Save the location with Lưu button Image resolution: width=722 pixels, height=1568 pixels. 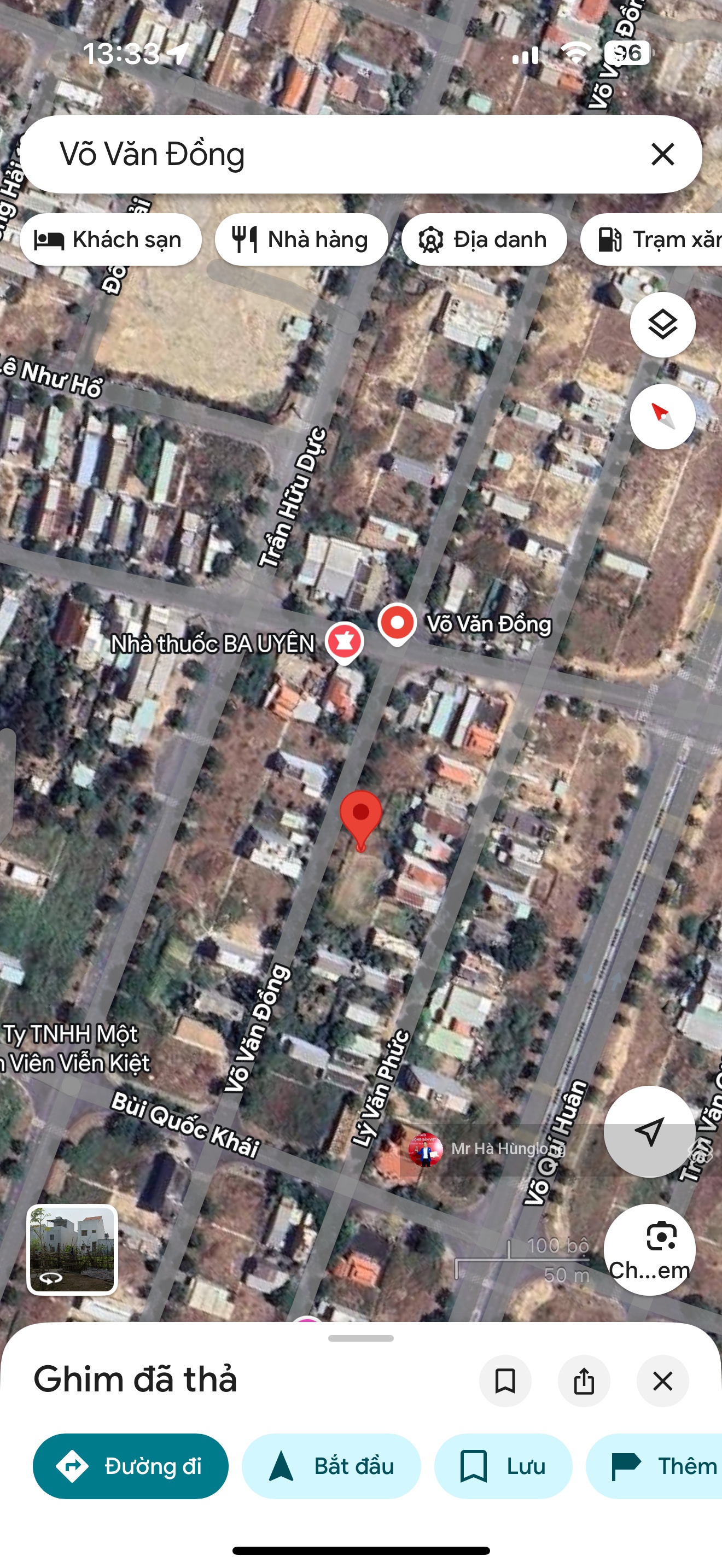503,1466
